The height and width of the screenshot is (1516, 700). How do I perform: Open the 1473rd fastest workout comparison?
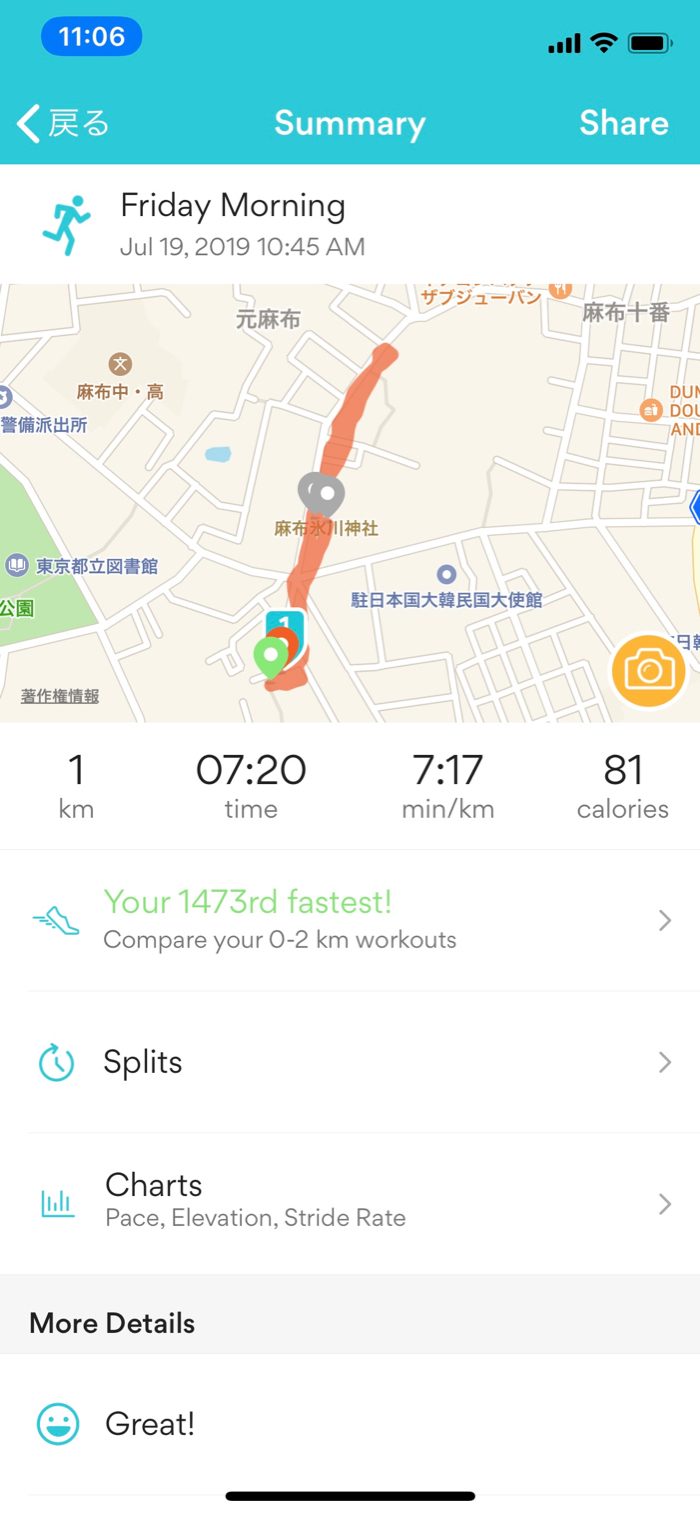click(x=350, y=920)
